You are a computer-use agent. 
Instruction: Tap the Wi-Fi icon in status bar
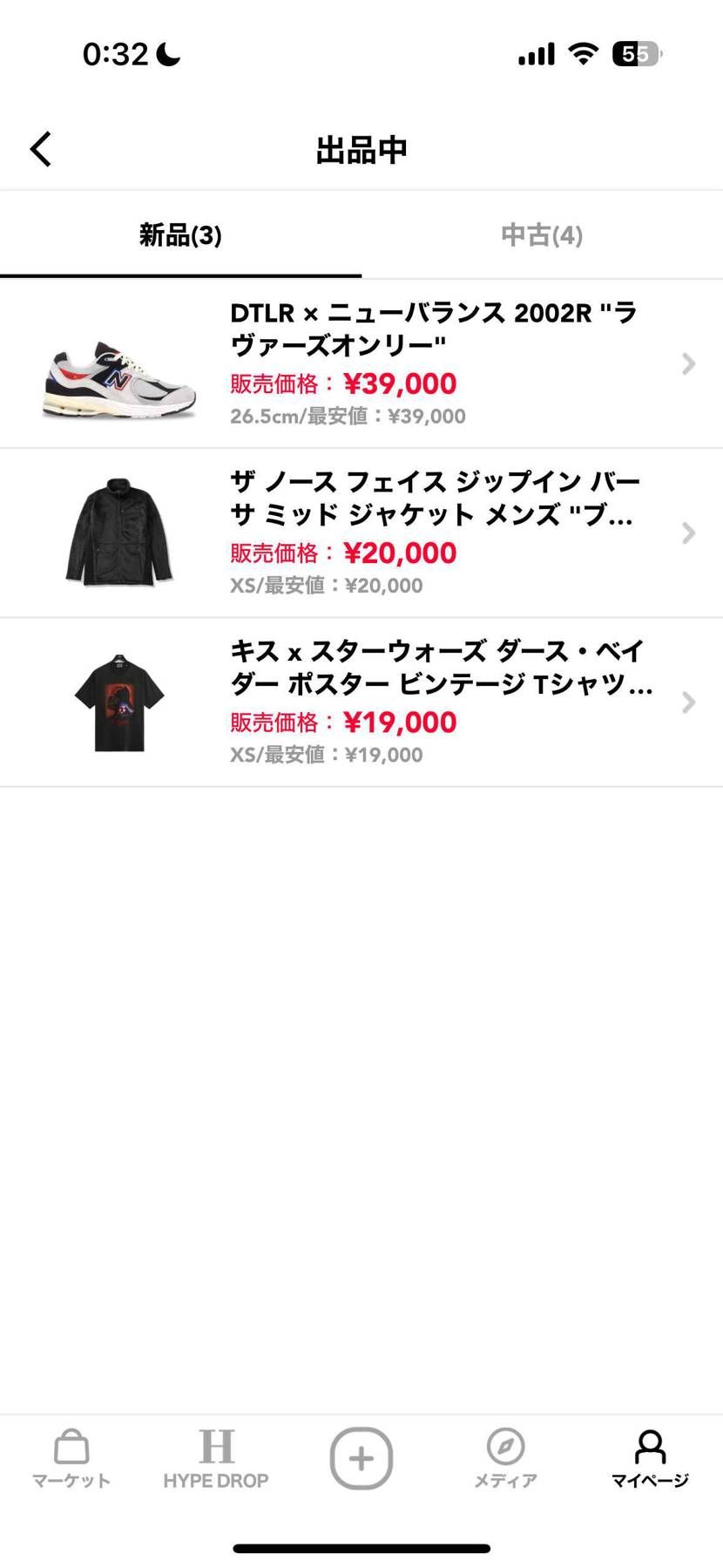pyautogui.click(x=582, y=52)
